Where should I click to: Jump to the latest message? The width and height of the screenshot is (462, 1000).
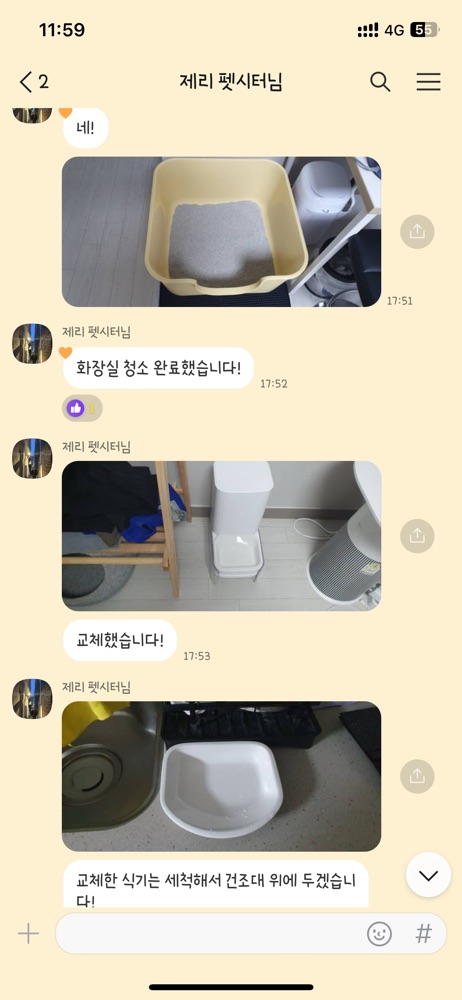tap(428, 876)
